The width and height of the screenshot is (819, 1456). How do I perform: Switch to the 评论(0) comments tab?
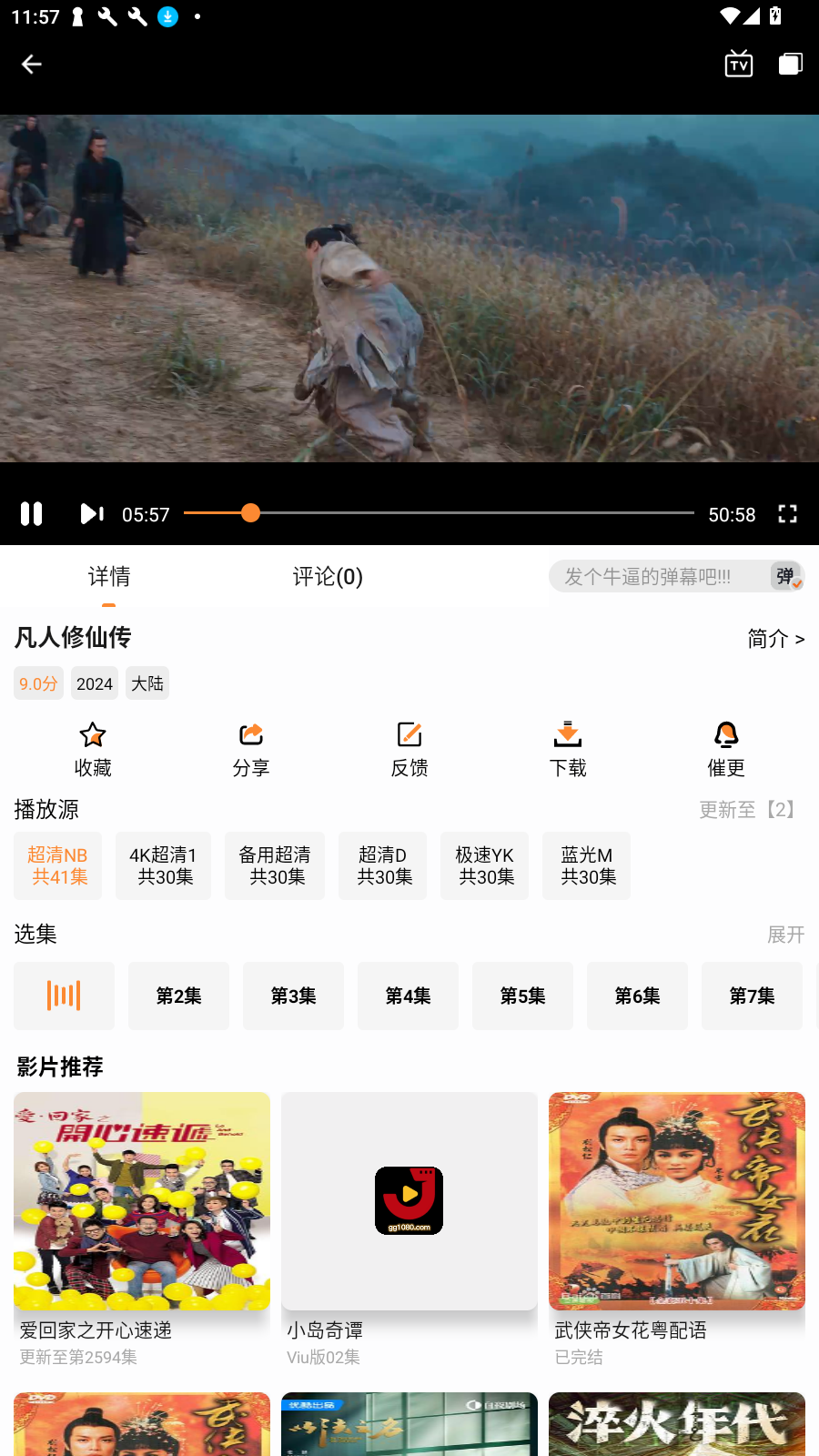click(328, 576)
